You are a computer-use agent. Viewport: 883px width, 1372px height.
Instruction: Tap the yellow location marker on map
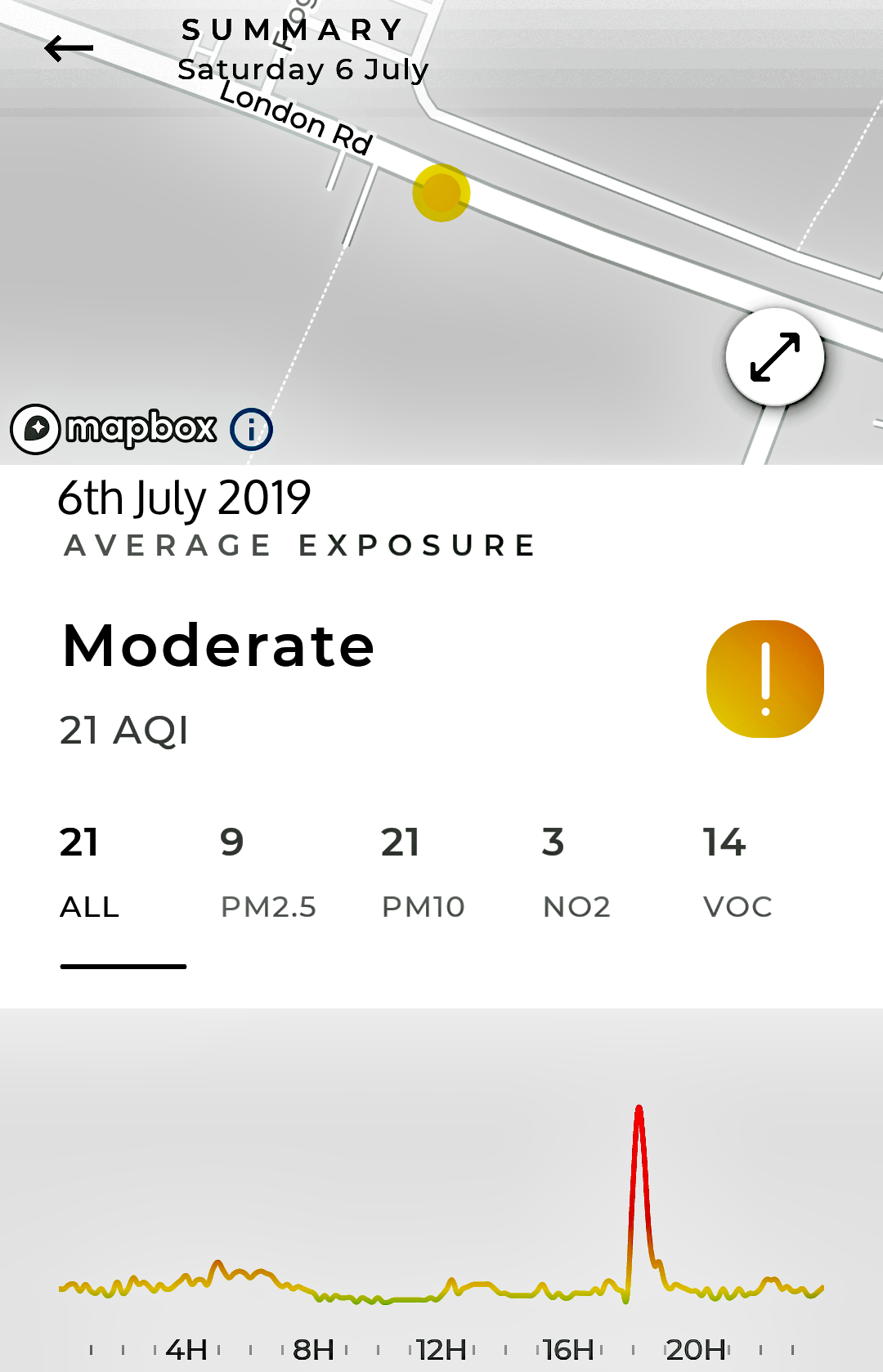[x=441, y=193]
